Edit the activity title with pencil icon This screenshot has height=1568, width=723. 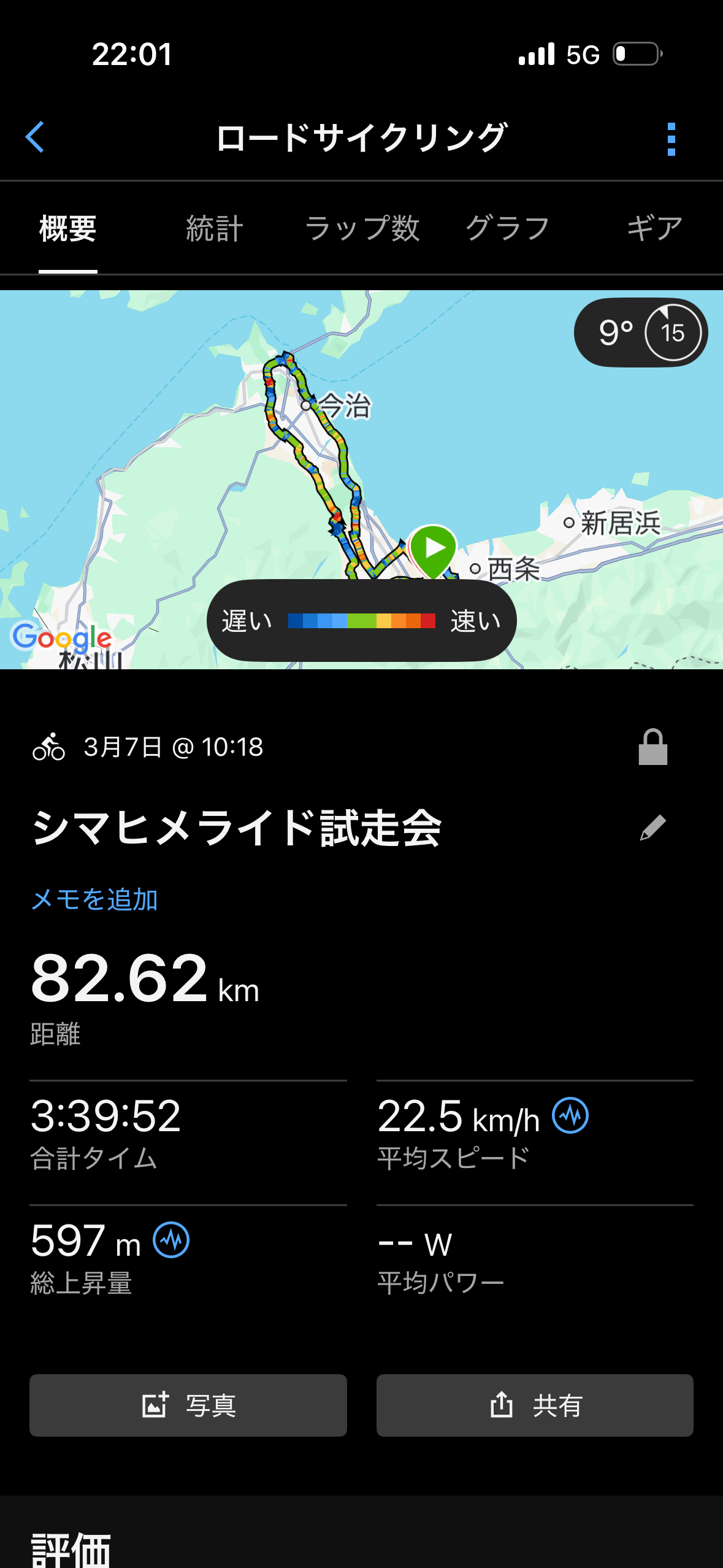(x=652, y=828)
